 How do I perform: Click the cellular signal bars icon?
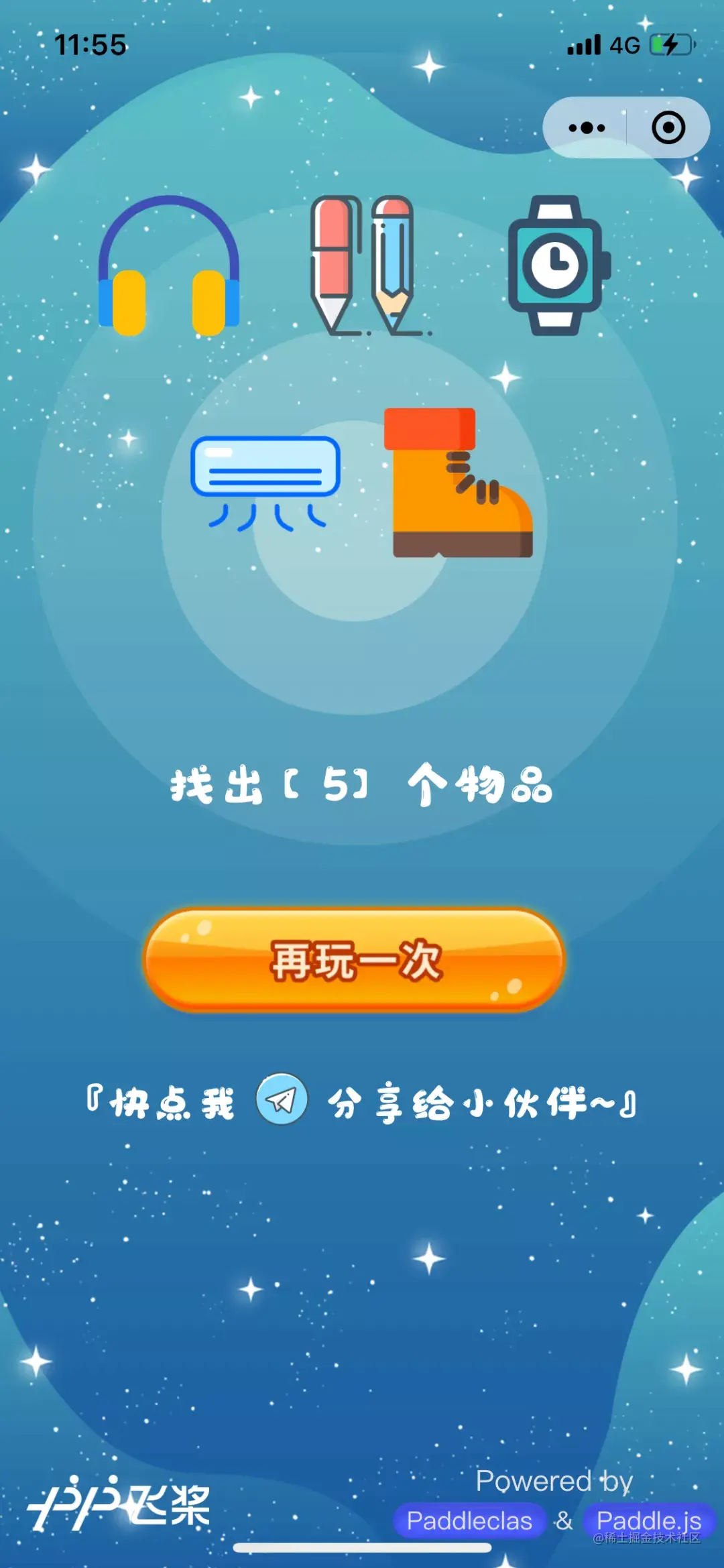pyautogui.click(x=583, y=44)
